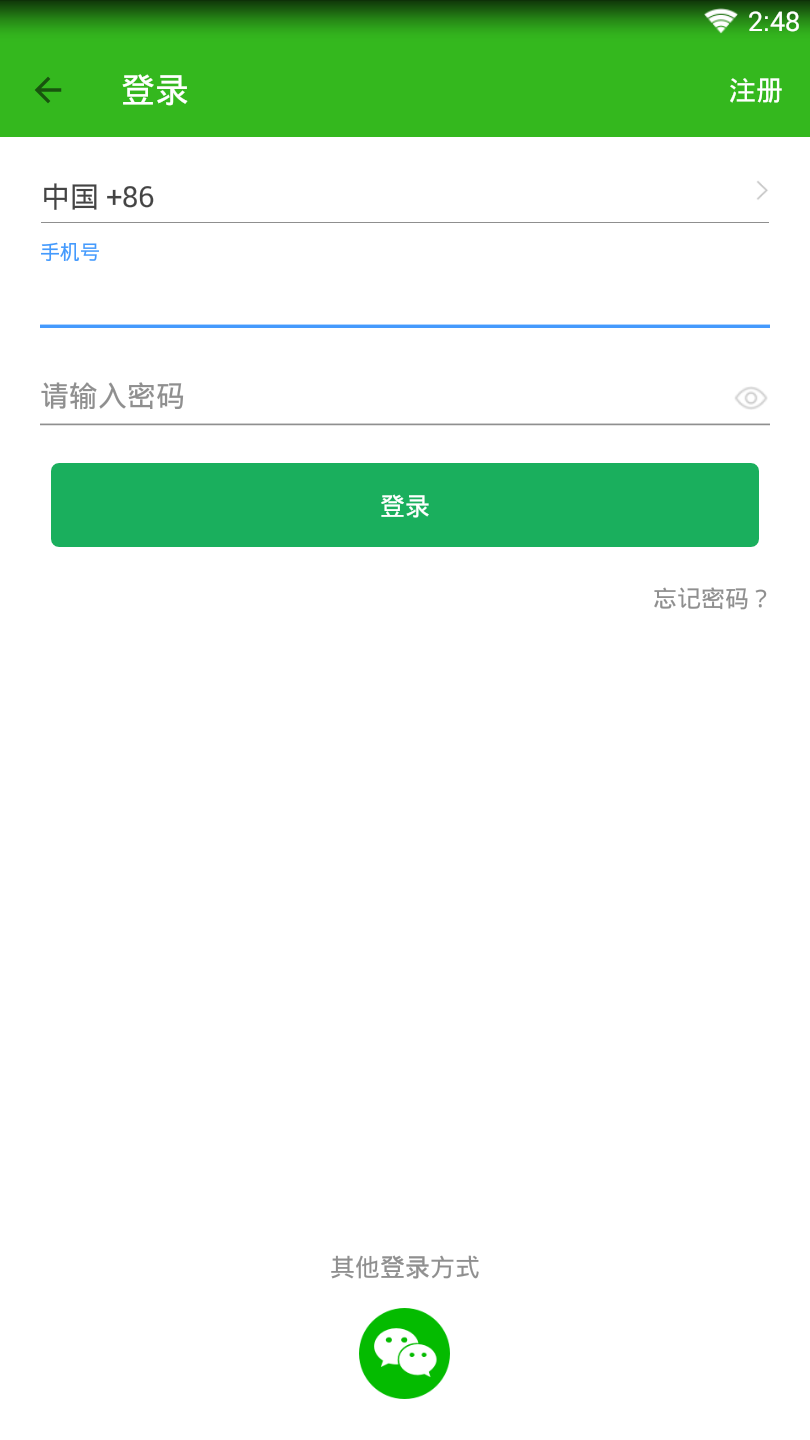
Task: Click the password visibility eye symbol
Action: (x=750, y=397)
